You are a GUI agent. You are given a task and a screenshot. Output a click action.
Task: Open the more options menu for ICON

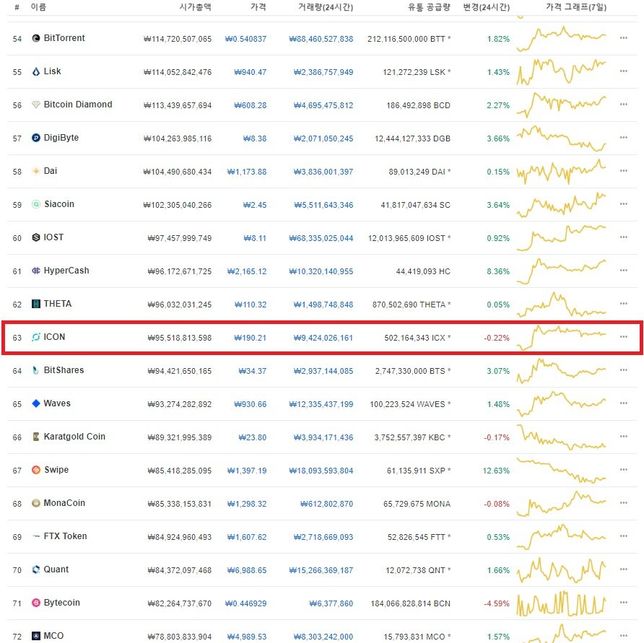[x=624, y=337]
